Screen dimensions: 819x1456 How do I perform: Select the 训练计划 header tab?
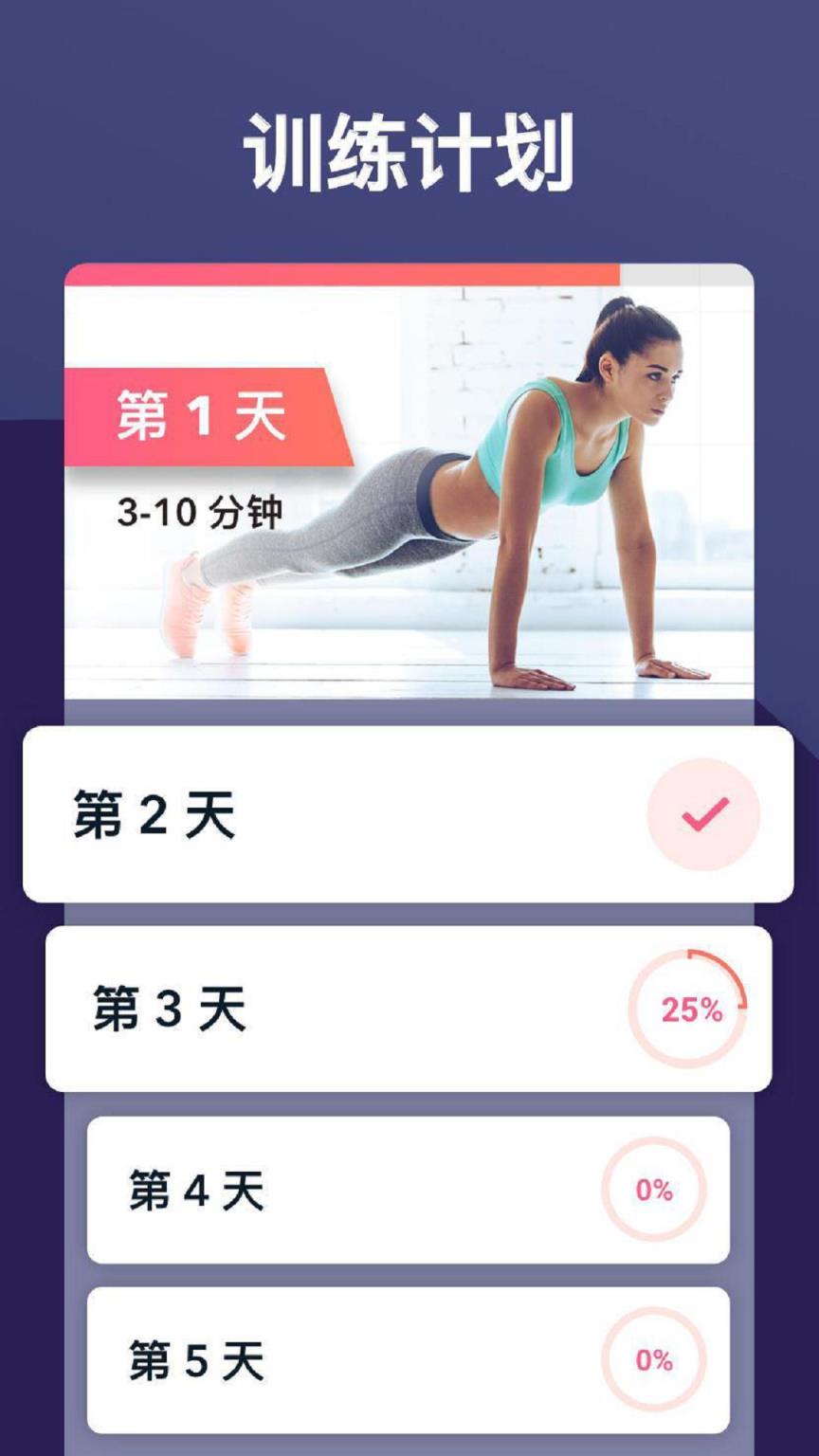(409, 149)
